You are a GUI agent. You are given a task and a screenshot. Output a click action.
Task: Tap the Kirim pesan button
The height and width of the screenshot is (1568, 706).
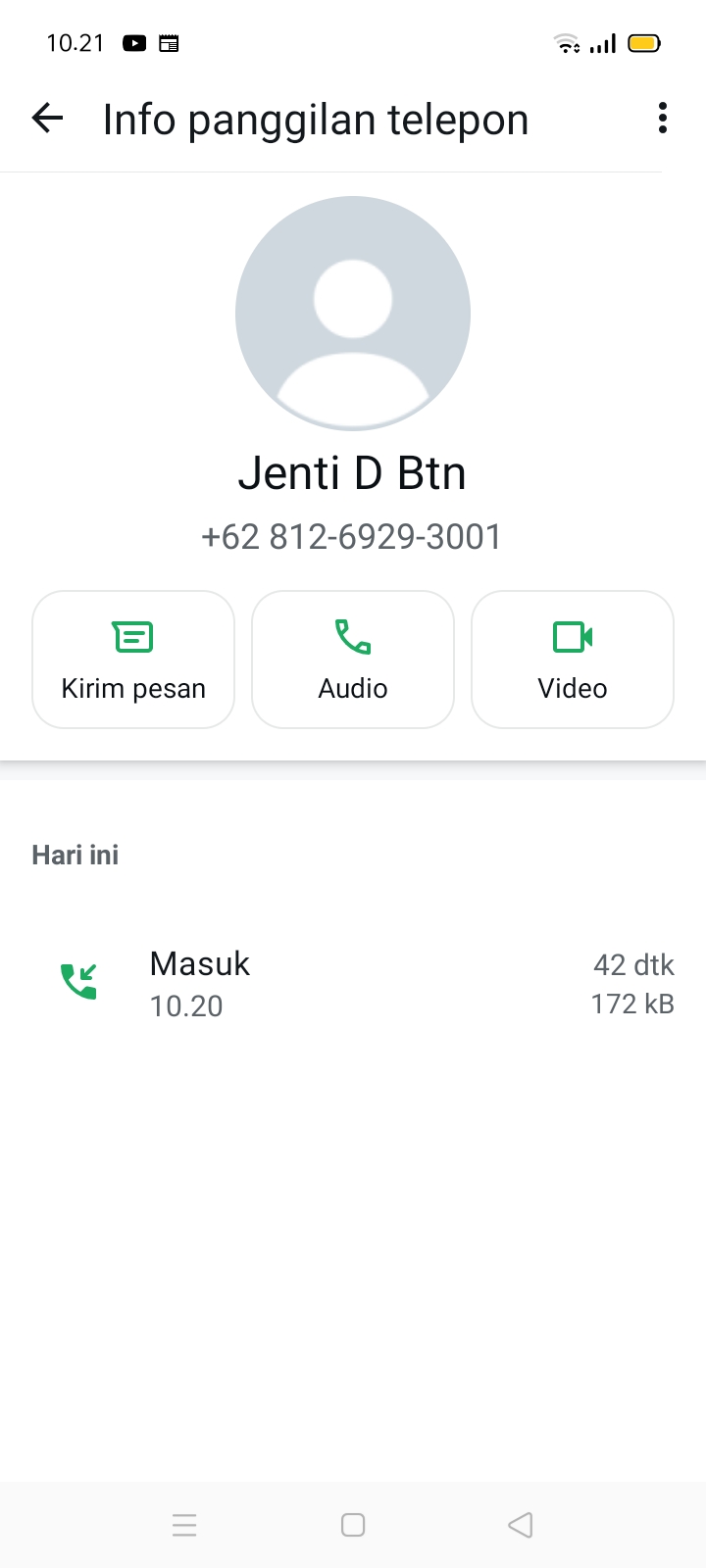tap(133, 660)
